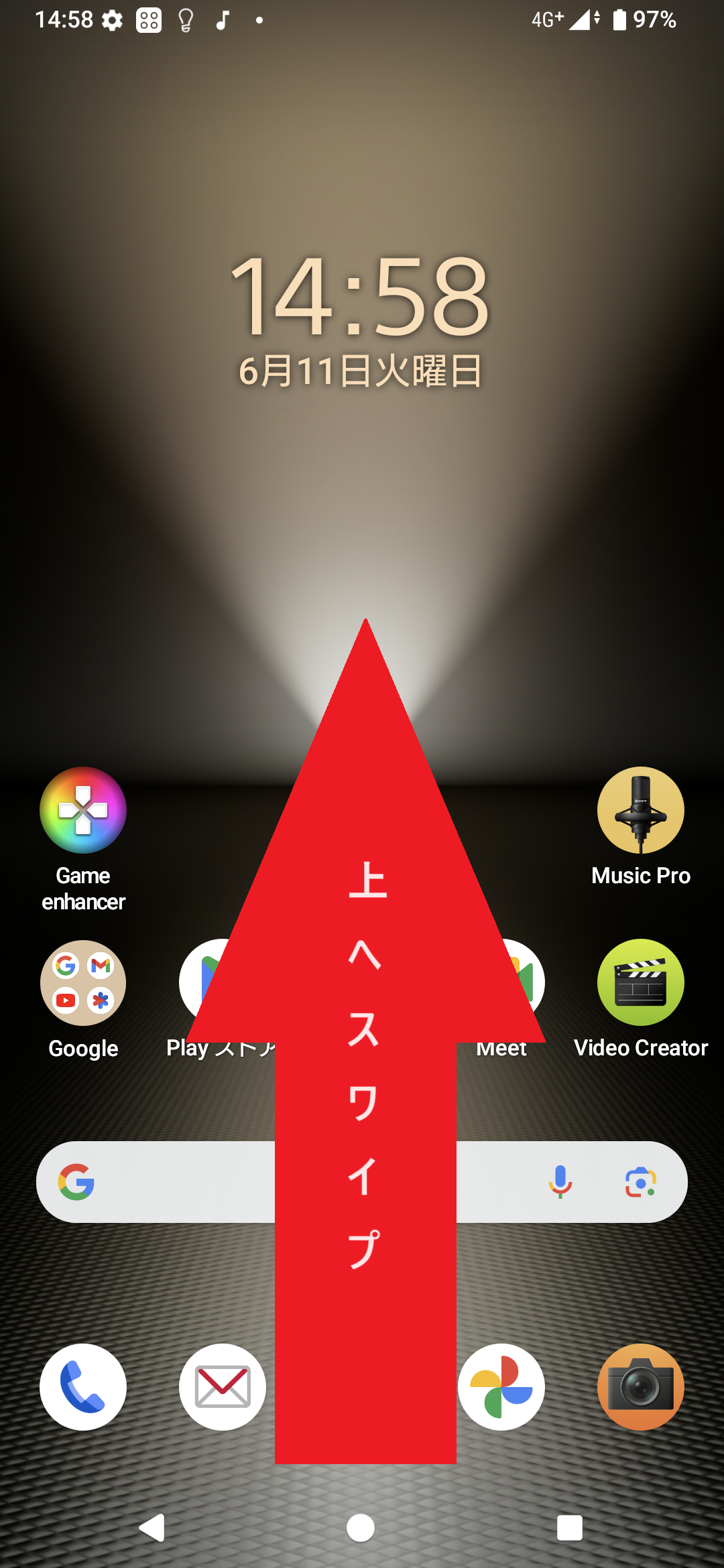Open the Settings gear in the status bar
The height and width of the screenshot is (1568, 724).
(111, 20)
